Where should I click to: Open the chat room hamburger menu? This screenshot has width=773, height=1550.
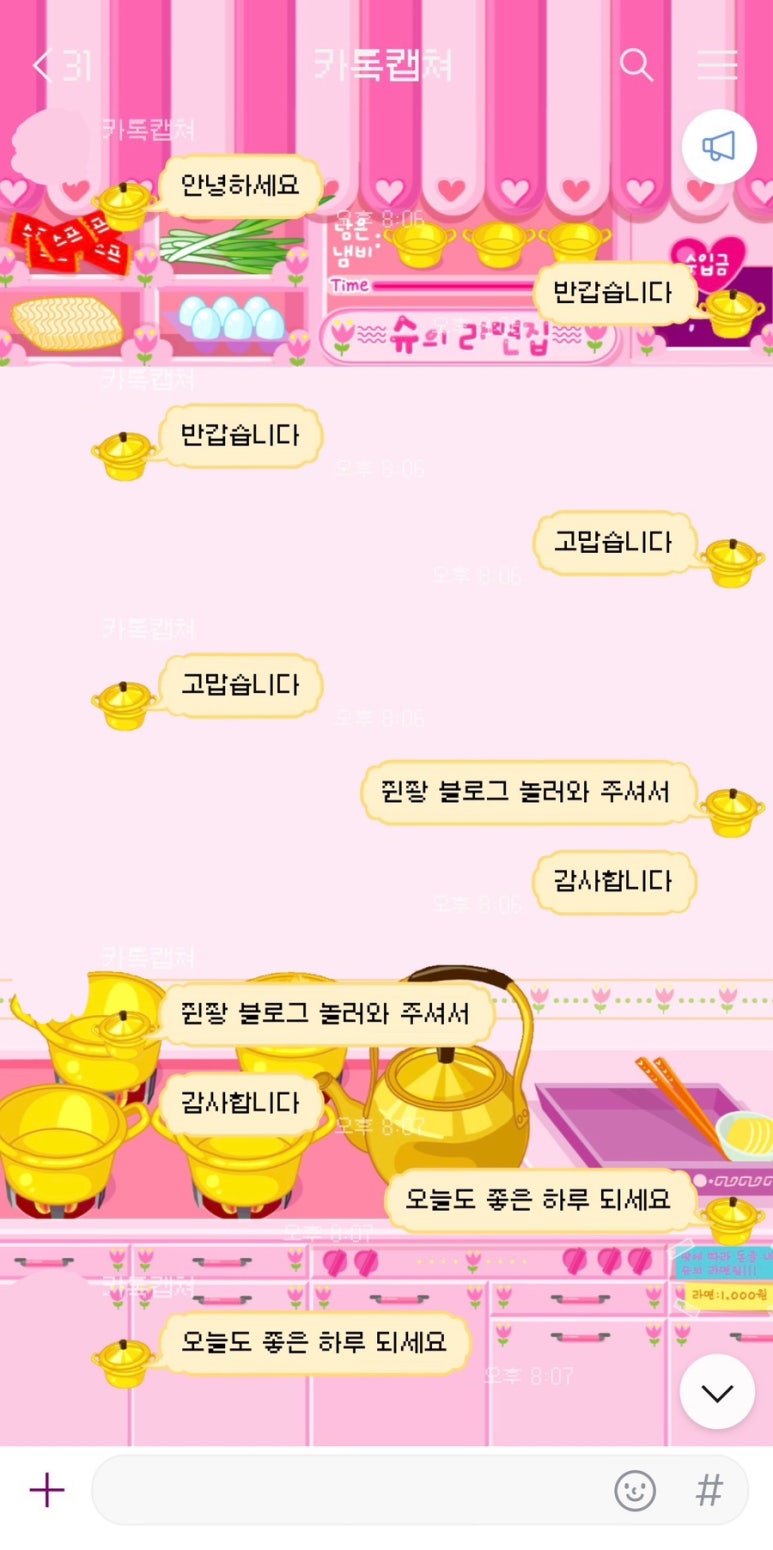(717, 65)
